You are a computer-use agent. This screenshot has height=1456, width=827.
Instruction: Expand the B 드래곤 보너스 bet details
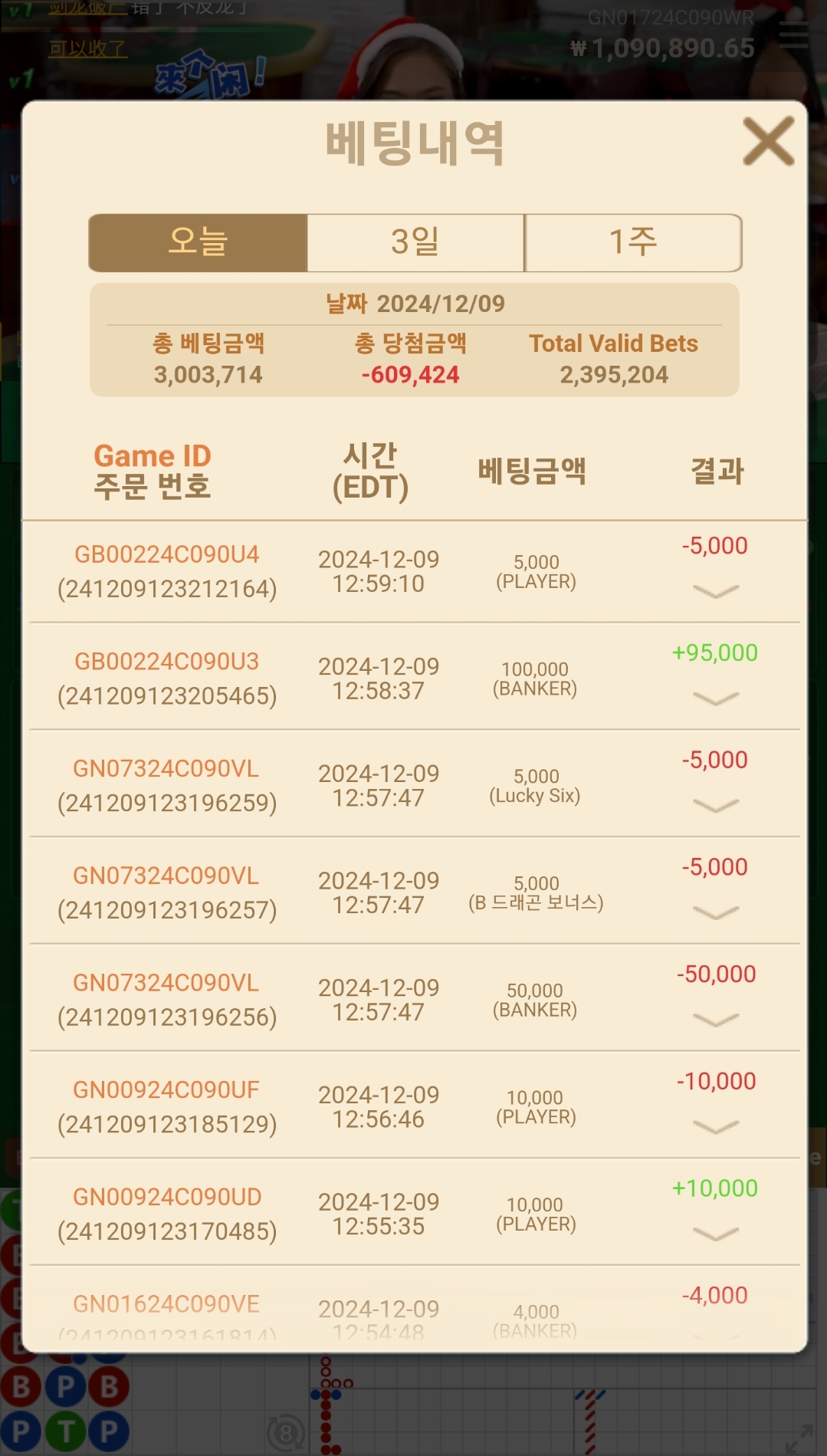point(715,912)
